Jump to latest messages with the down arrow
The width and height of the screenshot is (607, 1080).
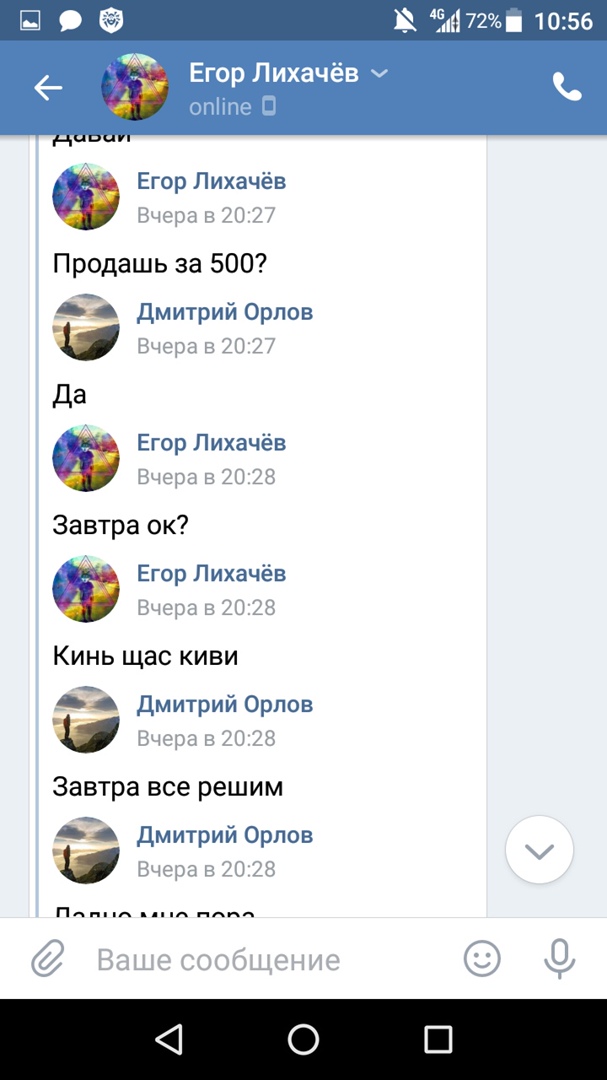(x=539, y=851)
